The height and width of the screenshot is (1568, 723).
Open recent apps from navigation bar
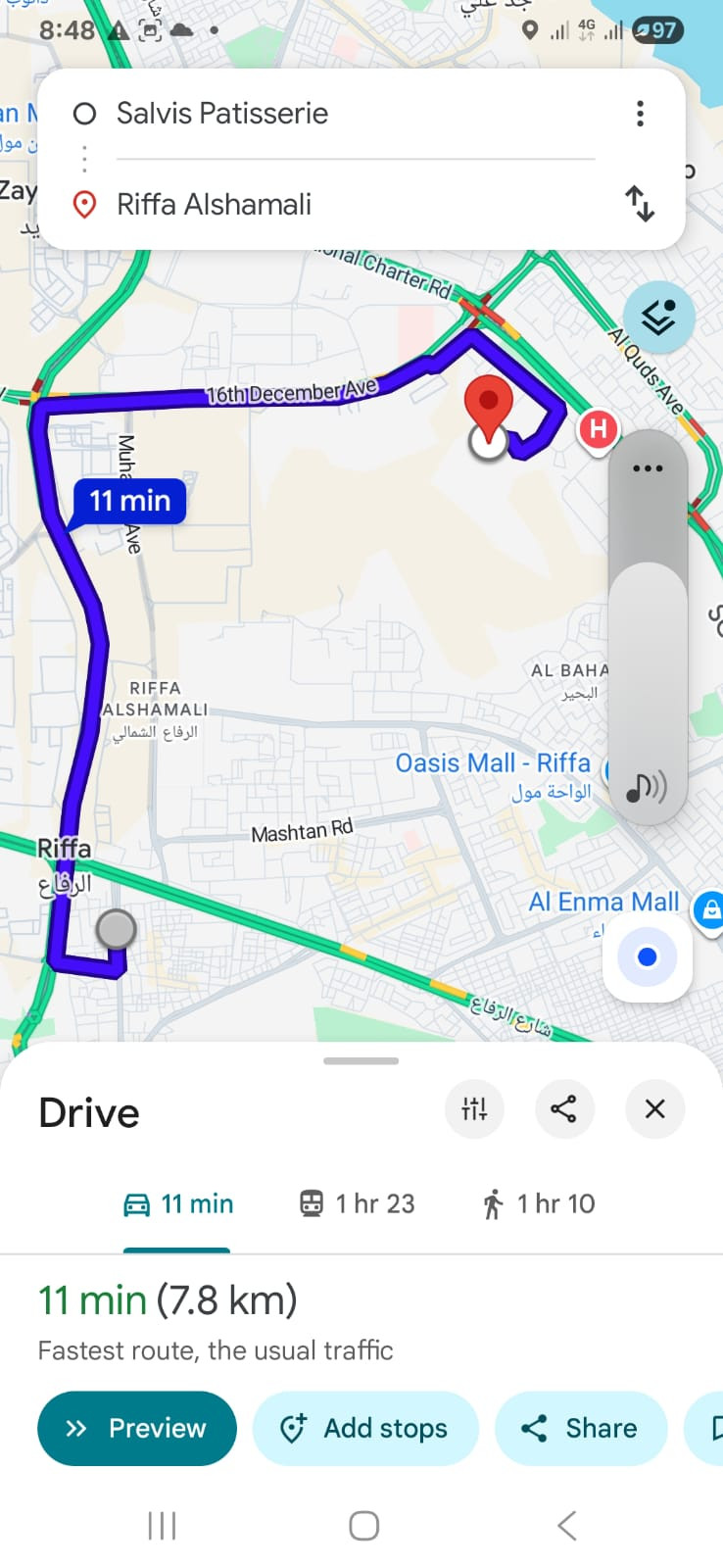tap(162, 1525)
